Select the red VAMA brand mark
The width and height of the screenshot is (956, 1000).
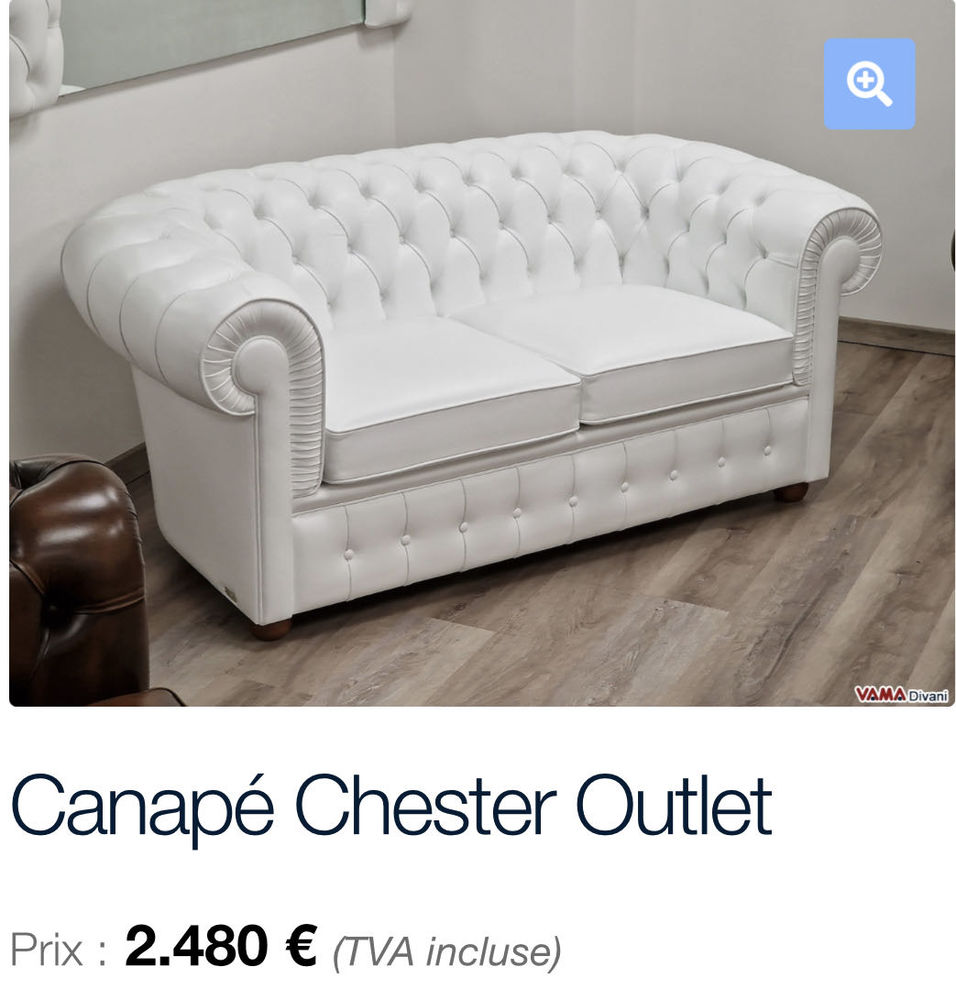click(880, 692)
